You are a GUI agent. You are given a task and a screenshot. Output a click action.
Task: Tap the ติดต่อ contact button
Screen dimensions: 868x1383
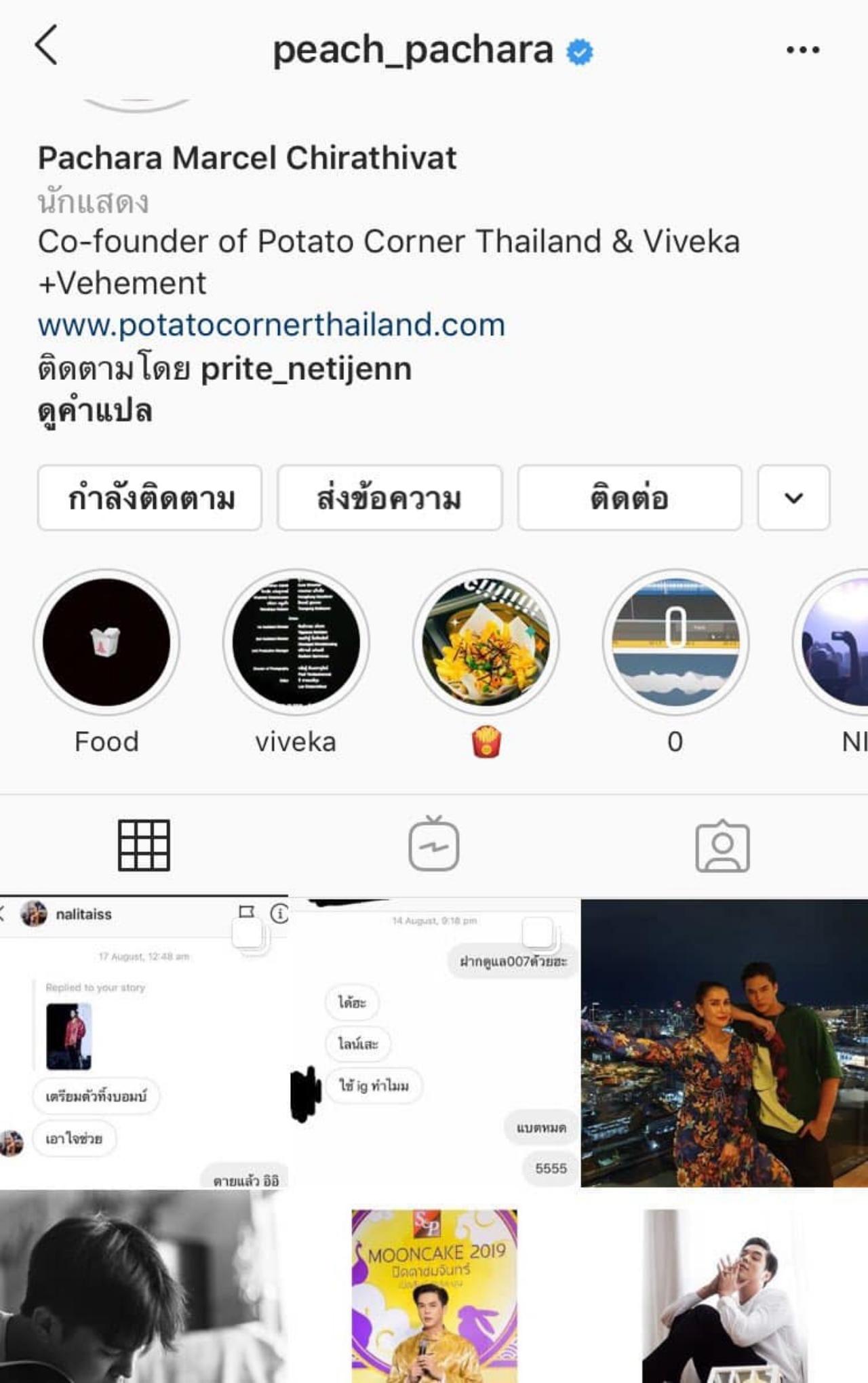(629, 498)
